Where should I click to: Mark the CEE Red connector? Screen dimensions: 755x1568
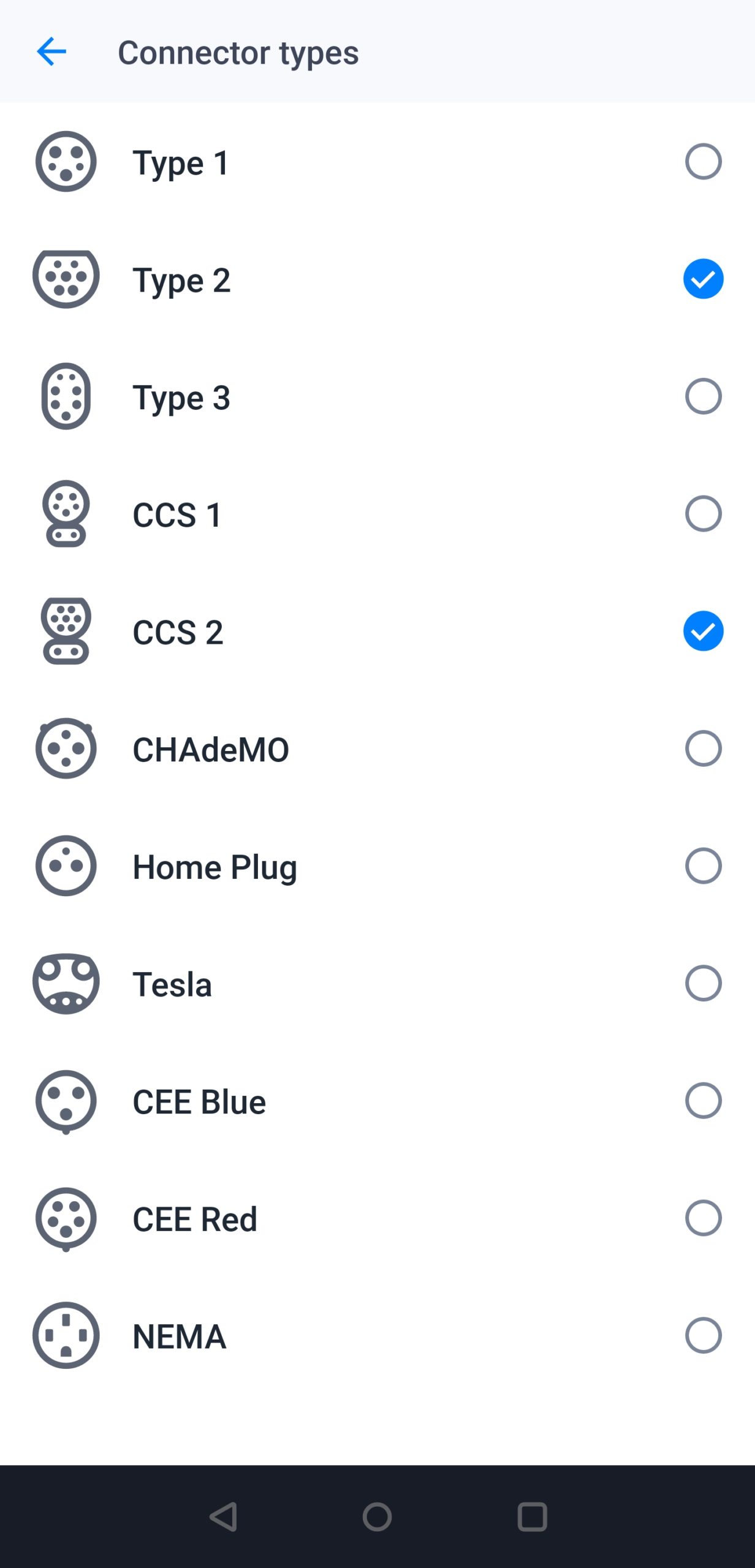[x=703, y=1218]
